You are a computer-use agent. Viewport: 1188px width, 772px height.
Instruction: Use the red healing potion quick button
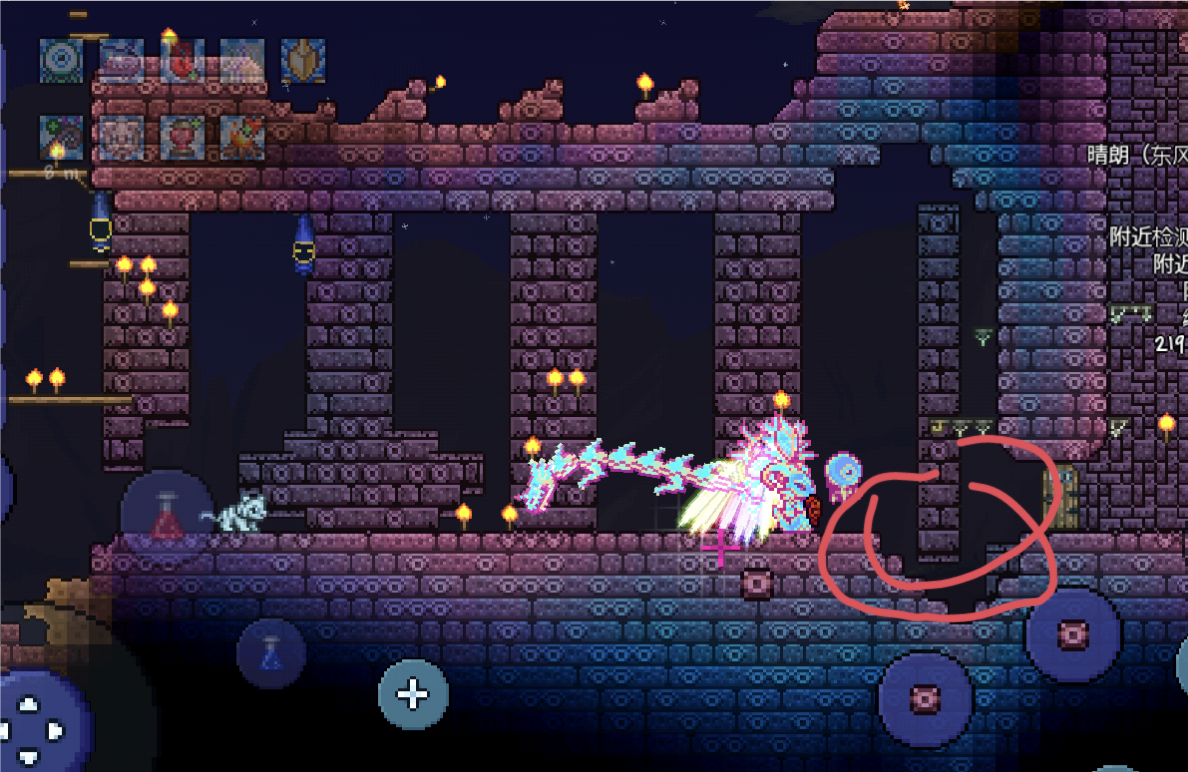pos(166,515)
